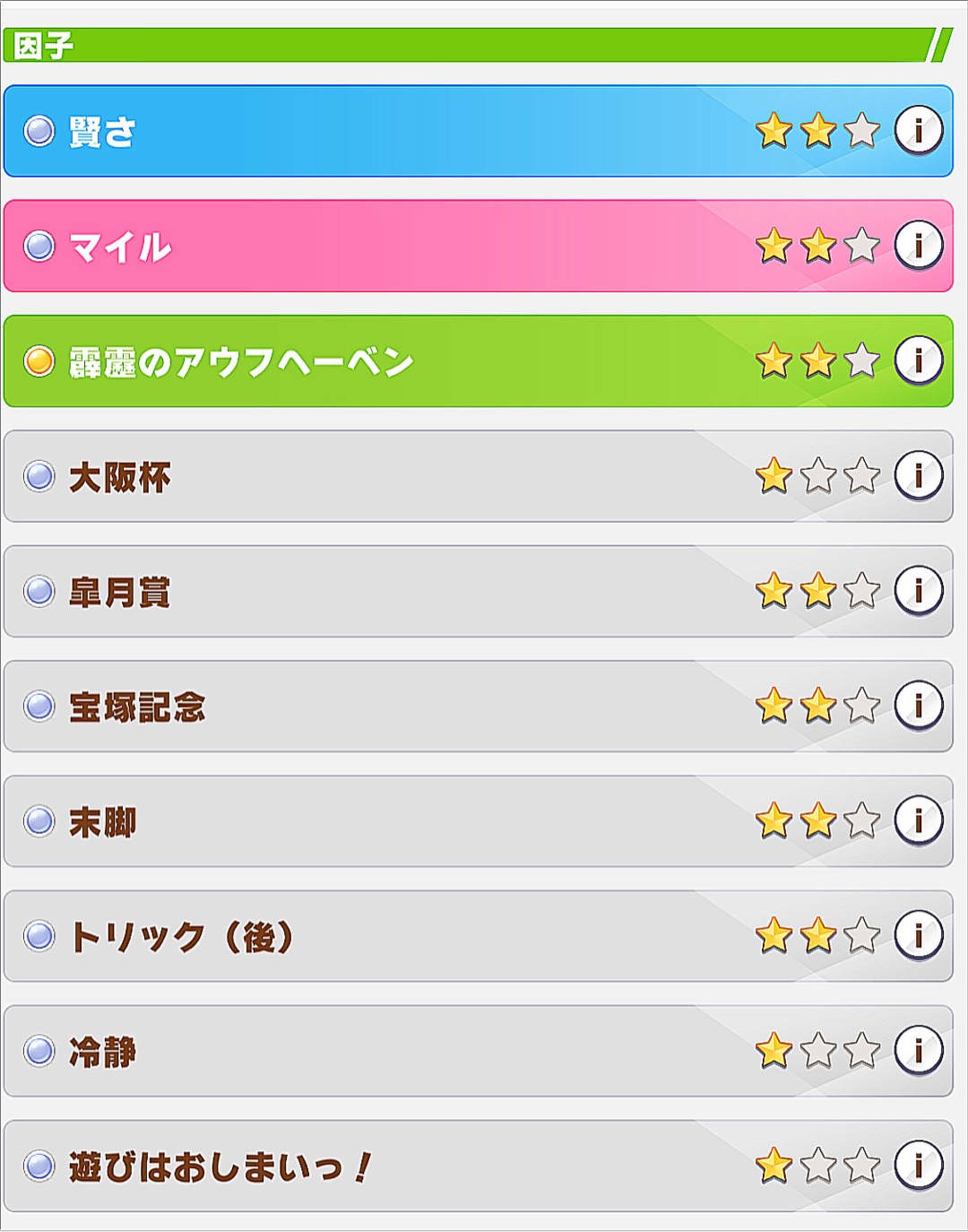View info for 大阪杯 factor

coord(919,474)
